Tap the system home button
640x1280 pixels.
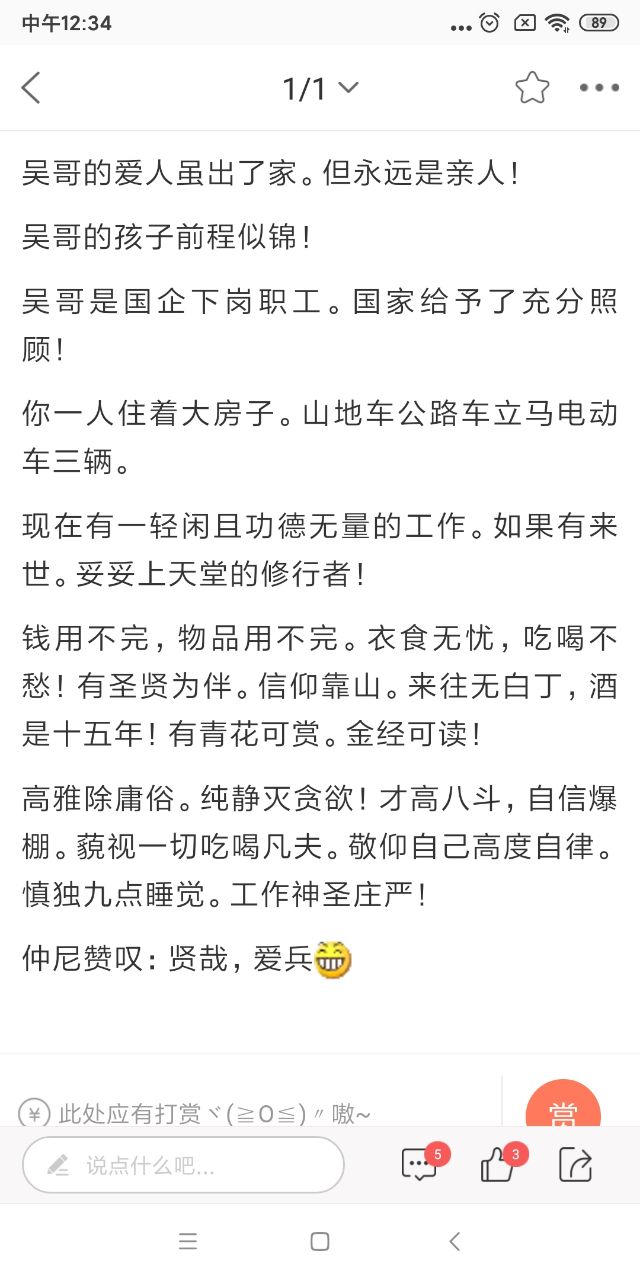click(x=320, y=1242)
